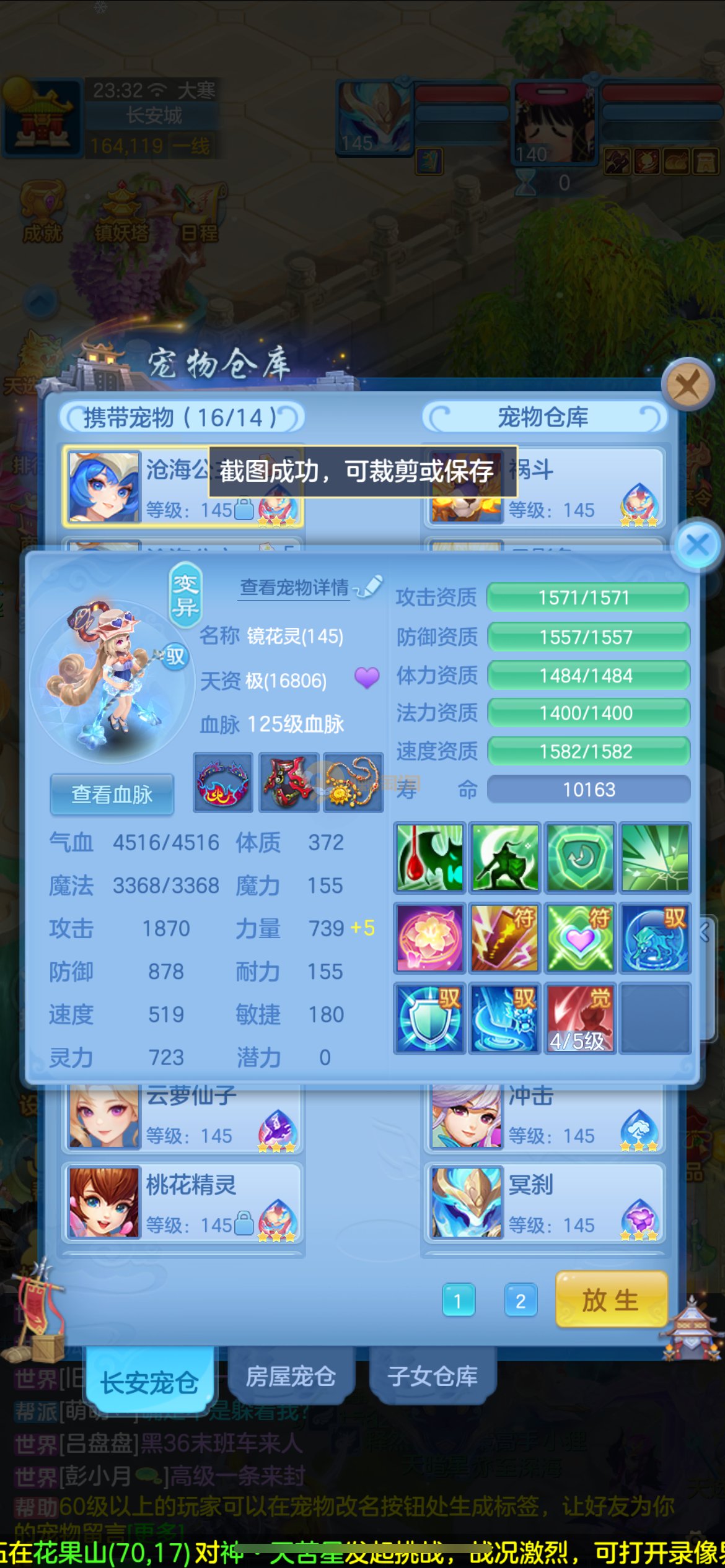View the red armor equipment slot
725x1568 pixels.
point(288,782)
